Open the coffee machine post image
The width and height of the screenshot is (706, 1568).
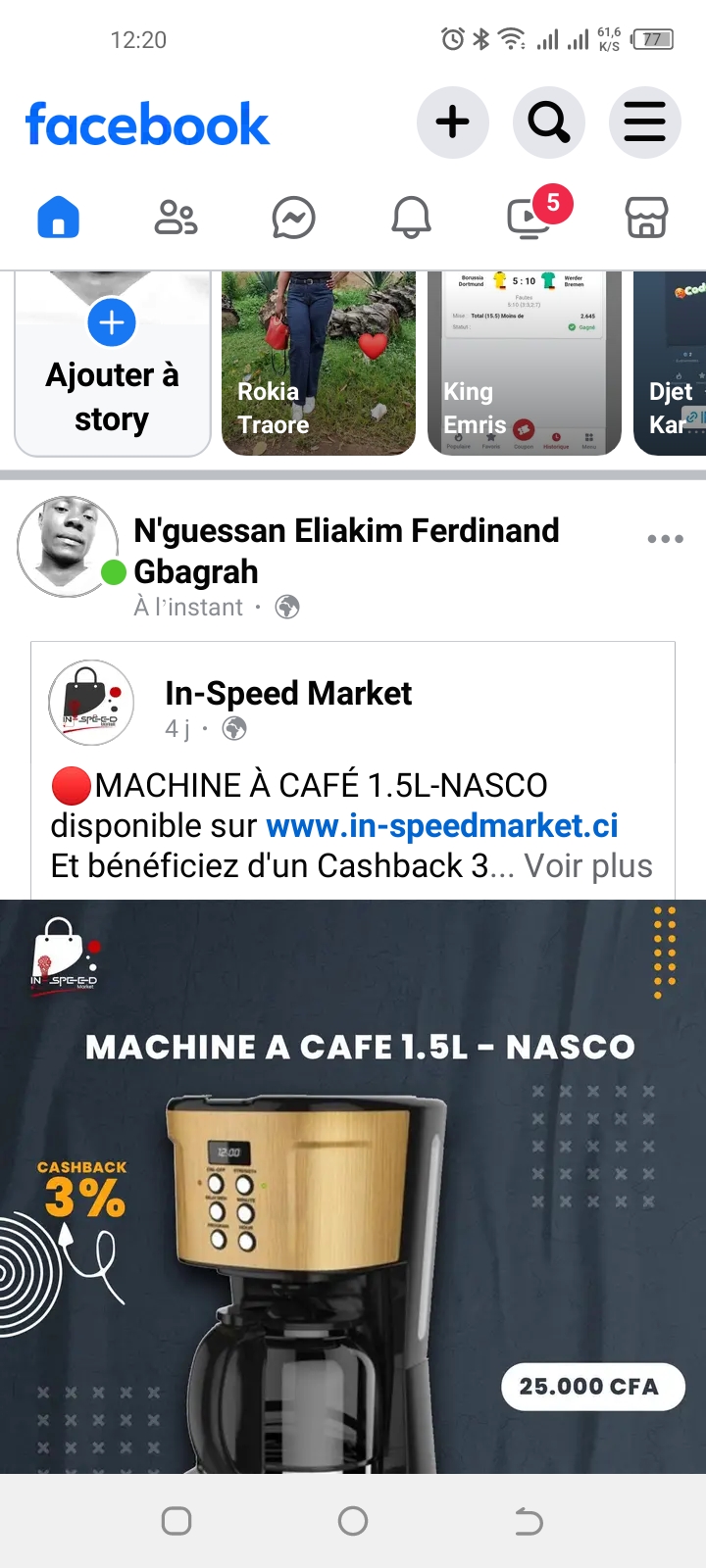point(353,1186)
